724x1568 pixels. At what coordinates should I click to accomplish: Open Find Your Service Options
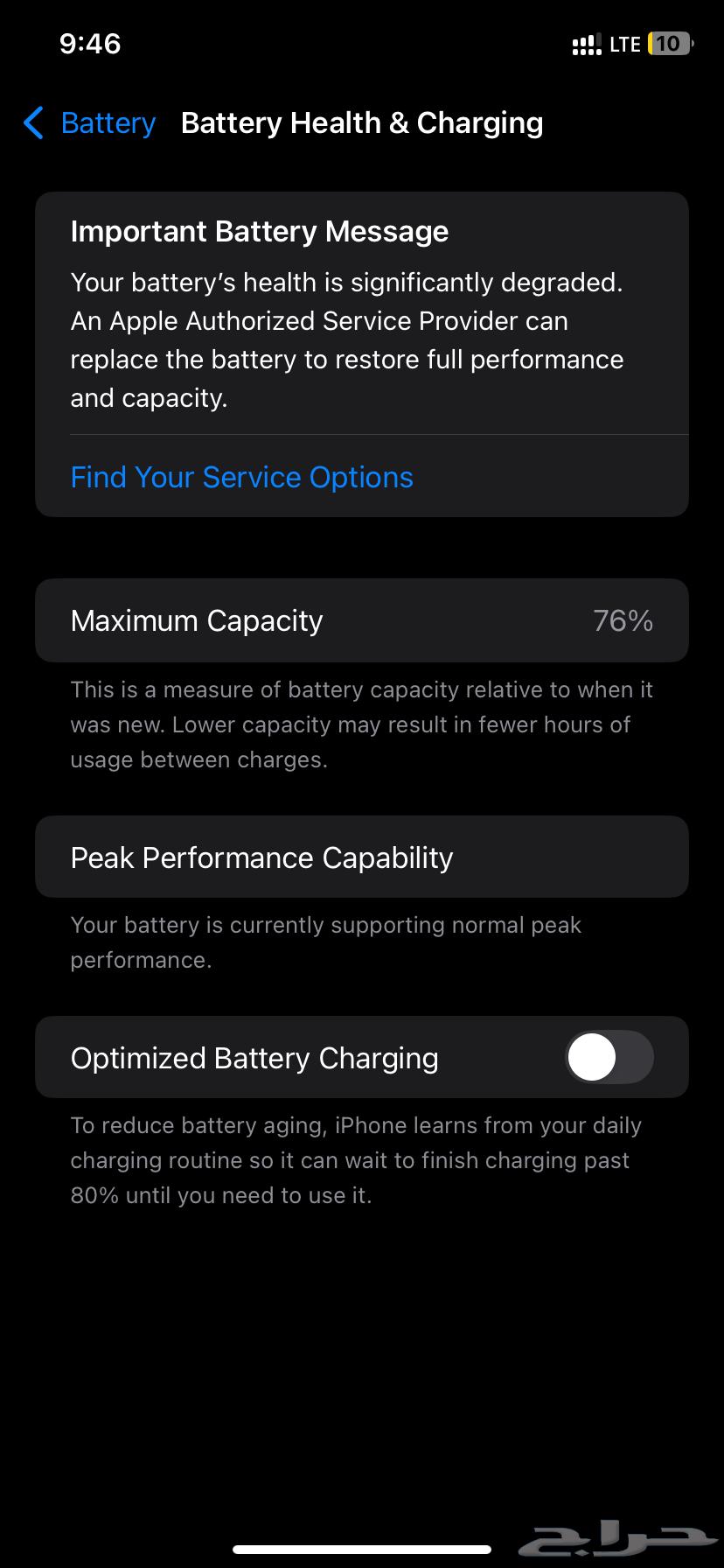coord(241,477)
